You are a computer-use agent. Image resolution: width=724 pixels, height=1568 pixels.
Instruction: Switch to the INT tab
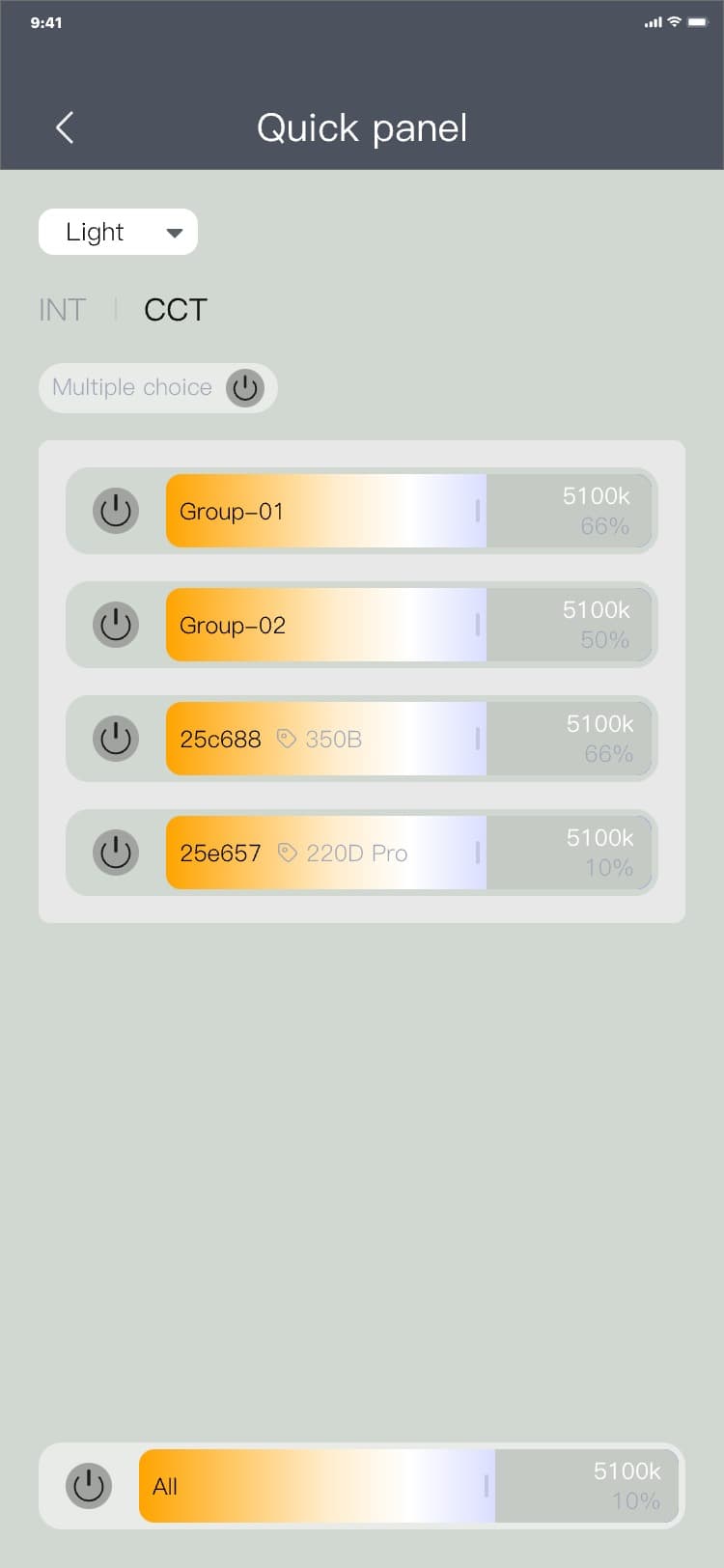pos(63,310)
